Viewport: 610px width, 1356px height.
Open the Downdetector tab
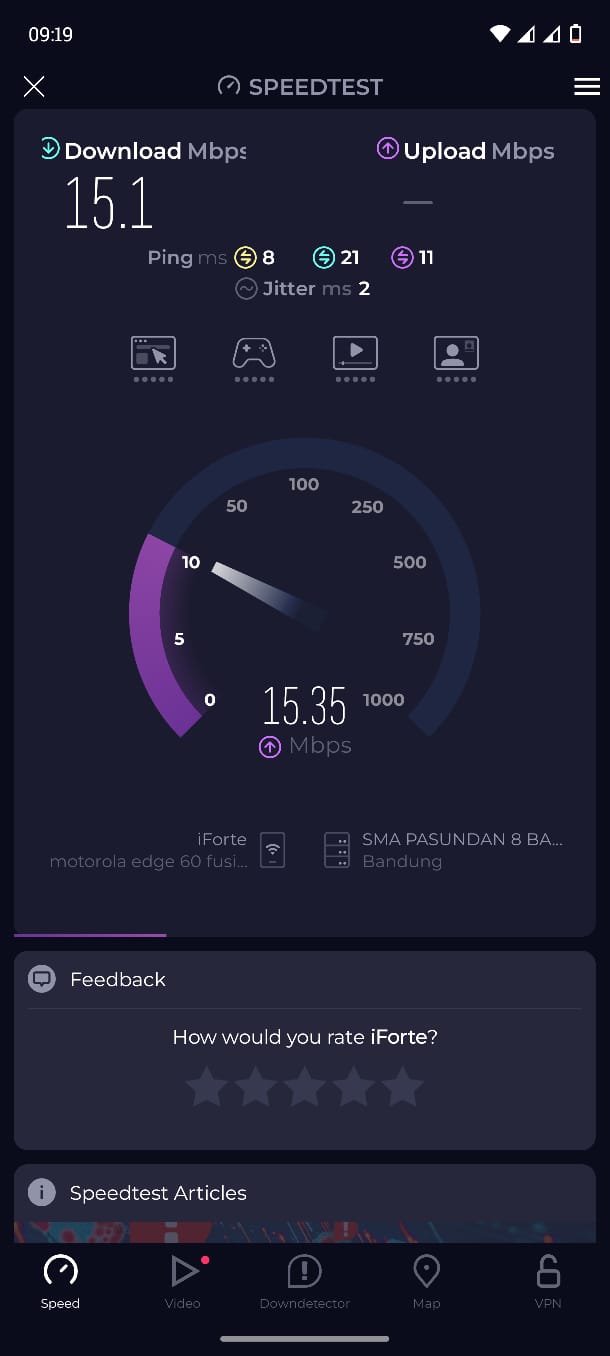click(305, 1281)
